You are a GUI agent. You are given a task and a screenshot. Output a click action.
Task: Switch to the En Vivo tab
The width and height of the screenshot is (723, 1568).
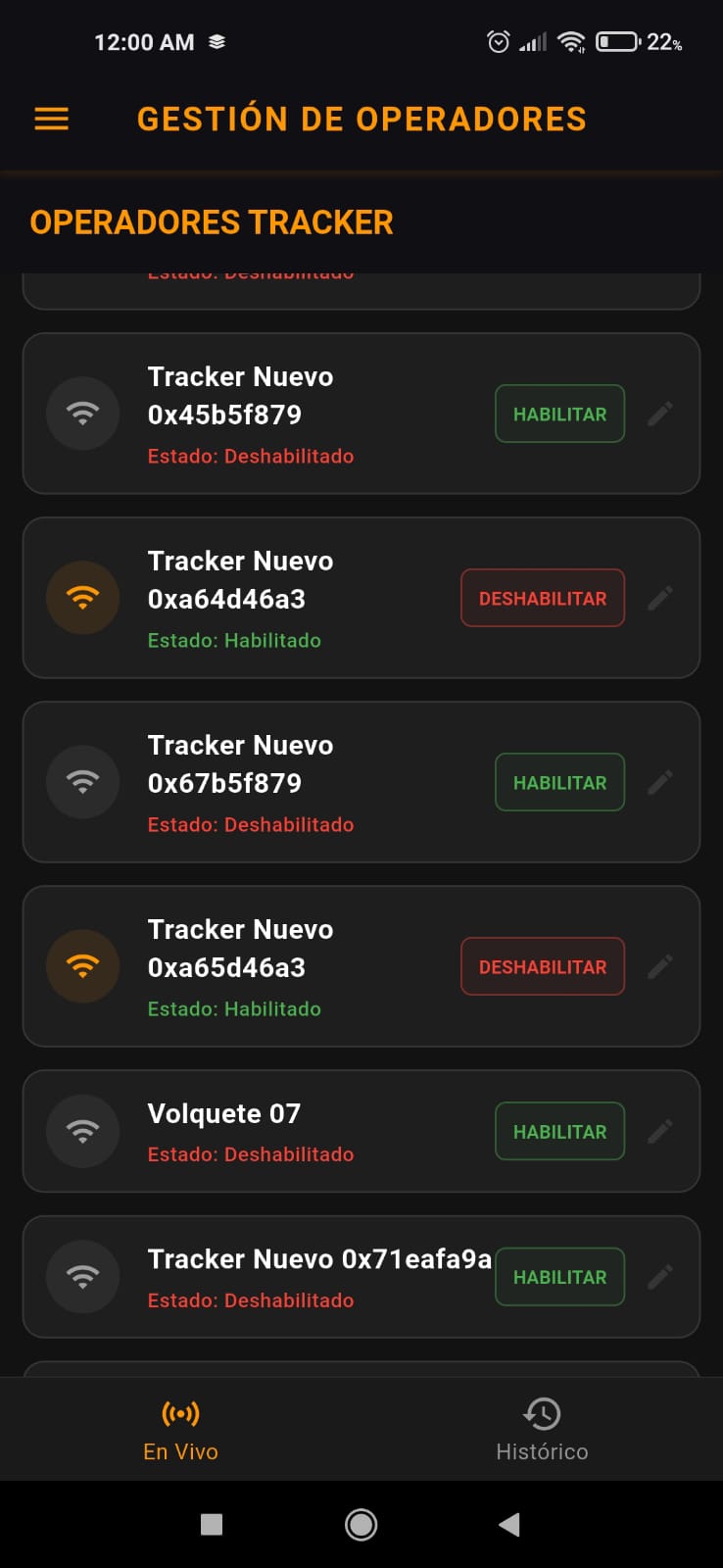pos(180,1430)
